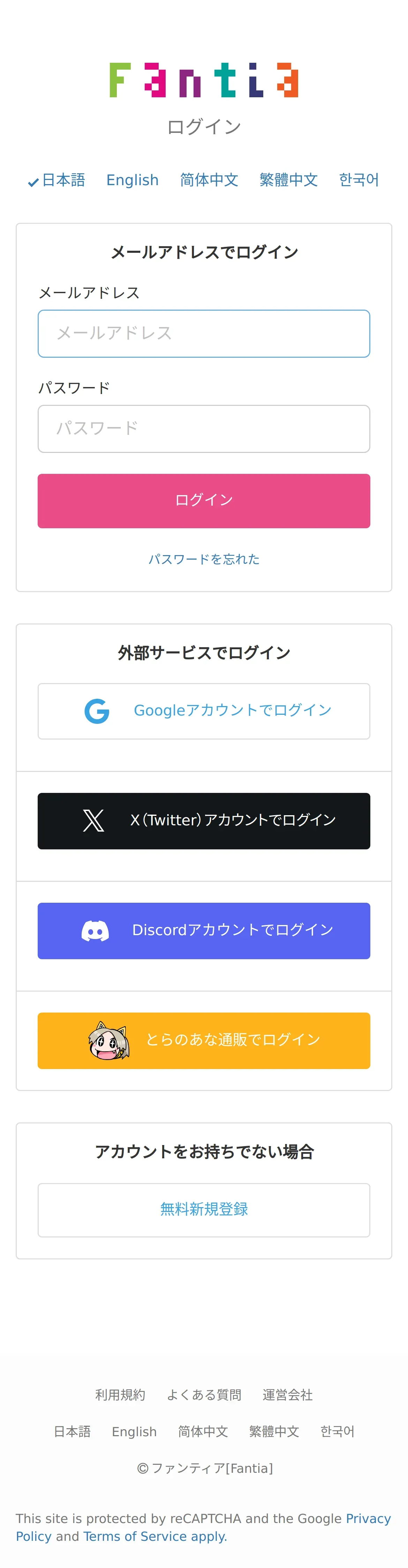The height and width of the screenshot is (1568, 408).
Task: Open 運営会社 footer link
Action: tap(287, 1394)
